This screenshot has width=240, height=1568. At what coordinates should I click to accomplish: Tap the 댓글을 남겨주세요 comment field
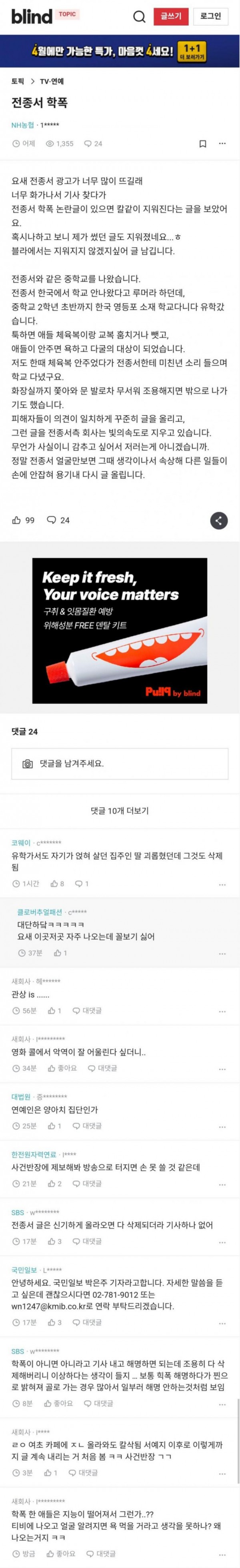pos(120,763)
